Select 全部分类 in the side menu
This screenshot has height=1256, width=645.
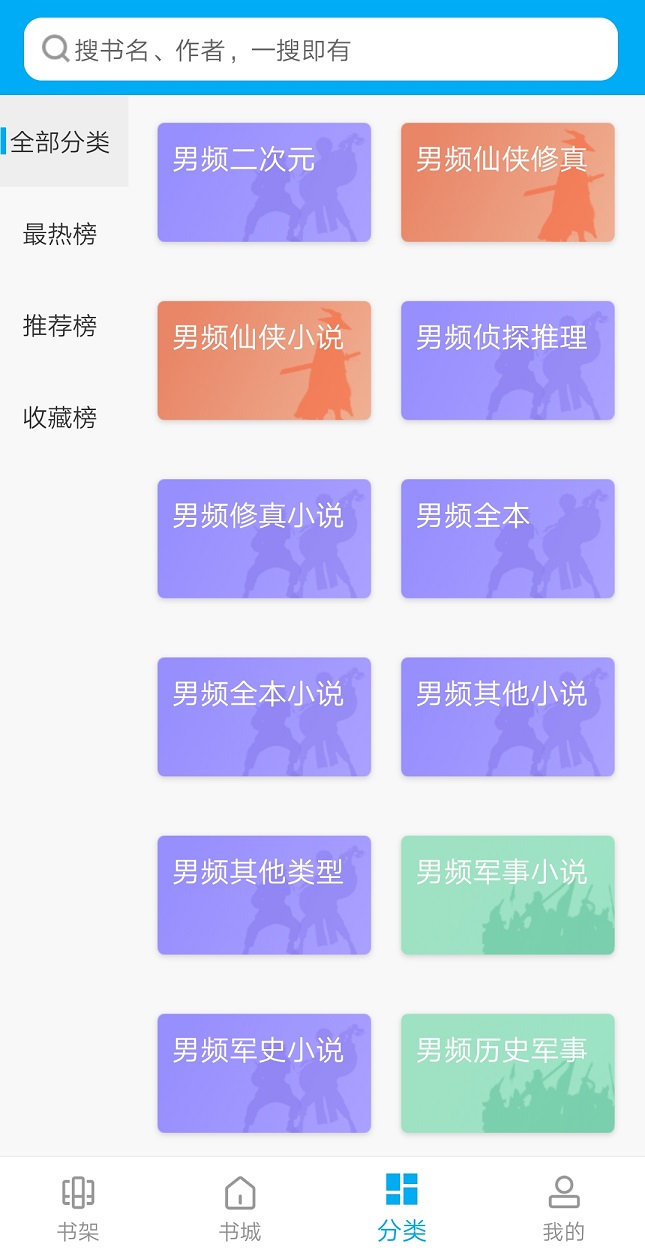tap(62, 142)
